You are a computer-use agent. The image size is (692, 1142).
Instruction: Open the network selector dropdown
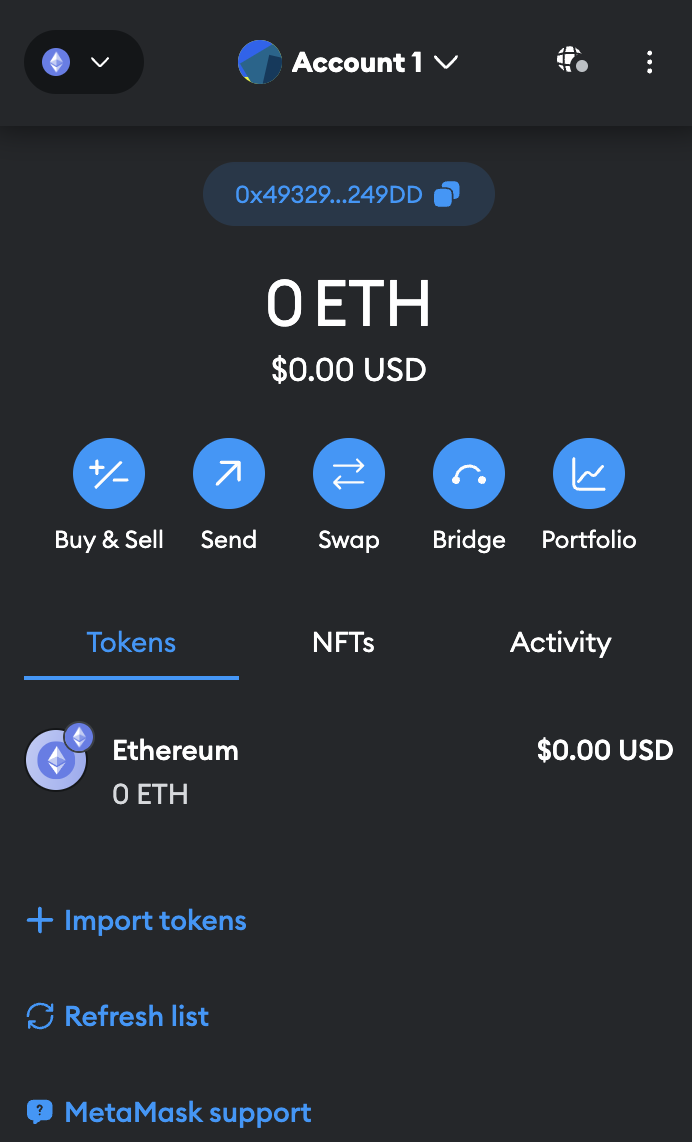83,63
